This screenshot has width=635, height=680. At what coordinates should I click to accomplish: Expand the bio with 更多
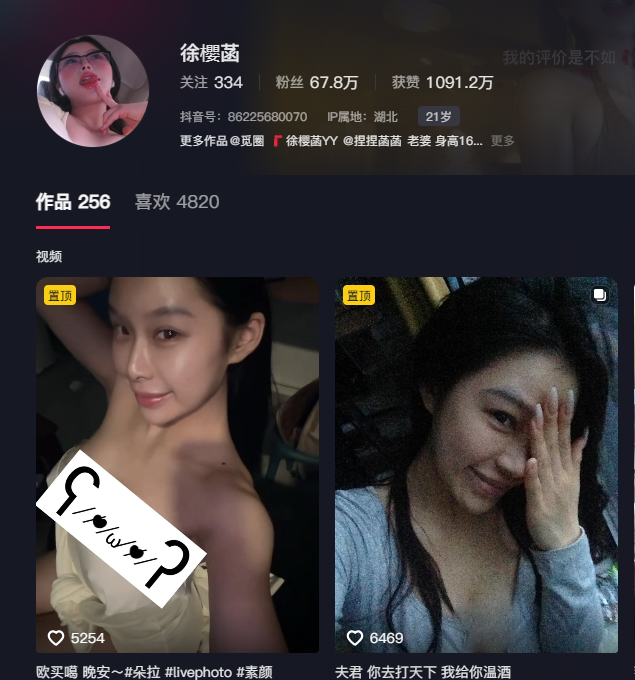[x=502, y=141]
